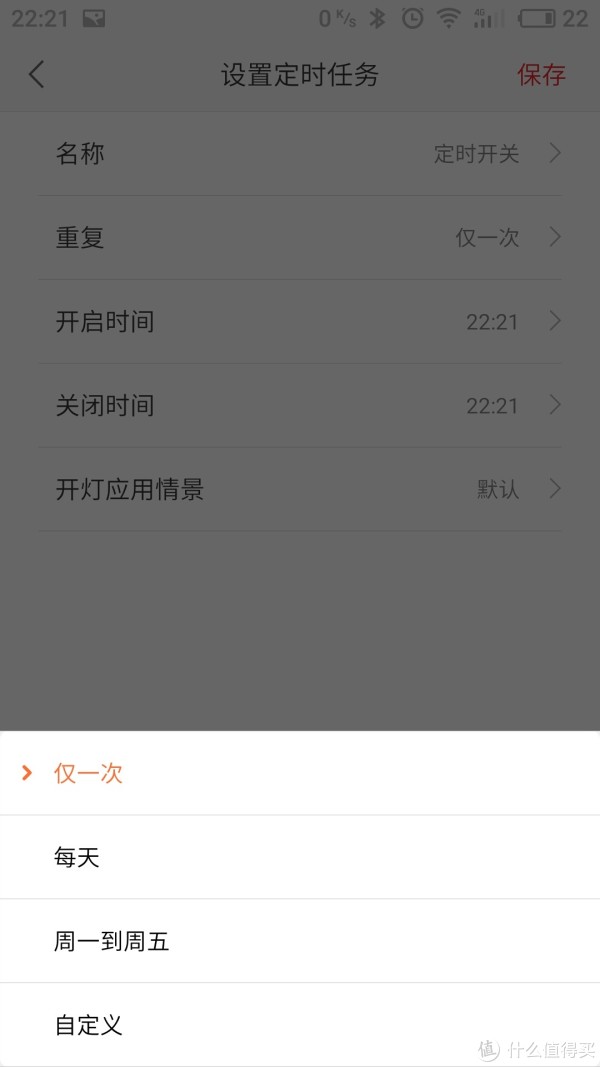
Task: Open 开灯应用情景 setting
Action: pos(300,489)
